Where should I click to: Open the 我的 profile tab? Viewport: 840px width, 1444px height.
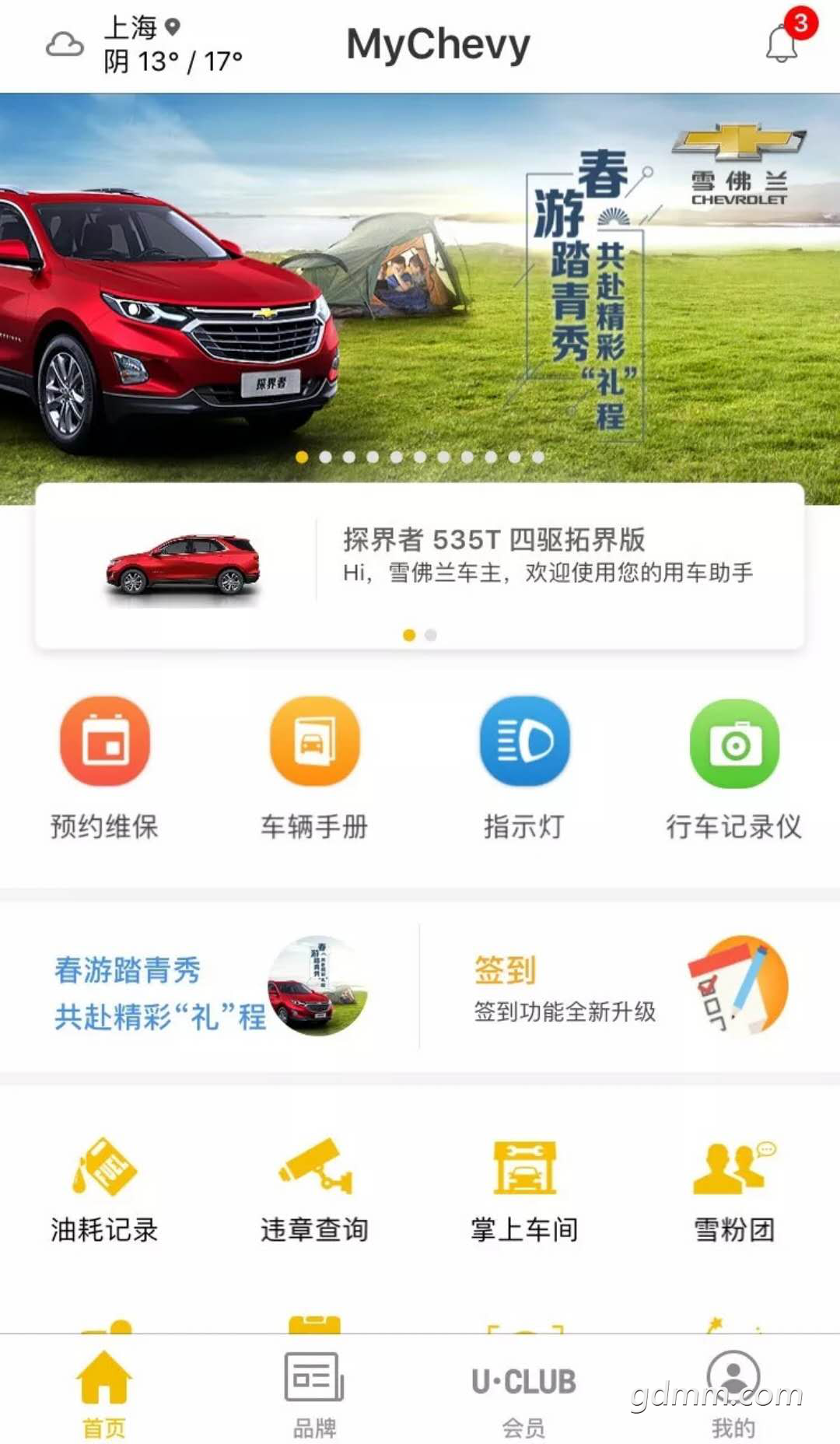tap(733, 1393)
